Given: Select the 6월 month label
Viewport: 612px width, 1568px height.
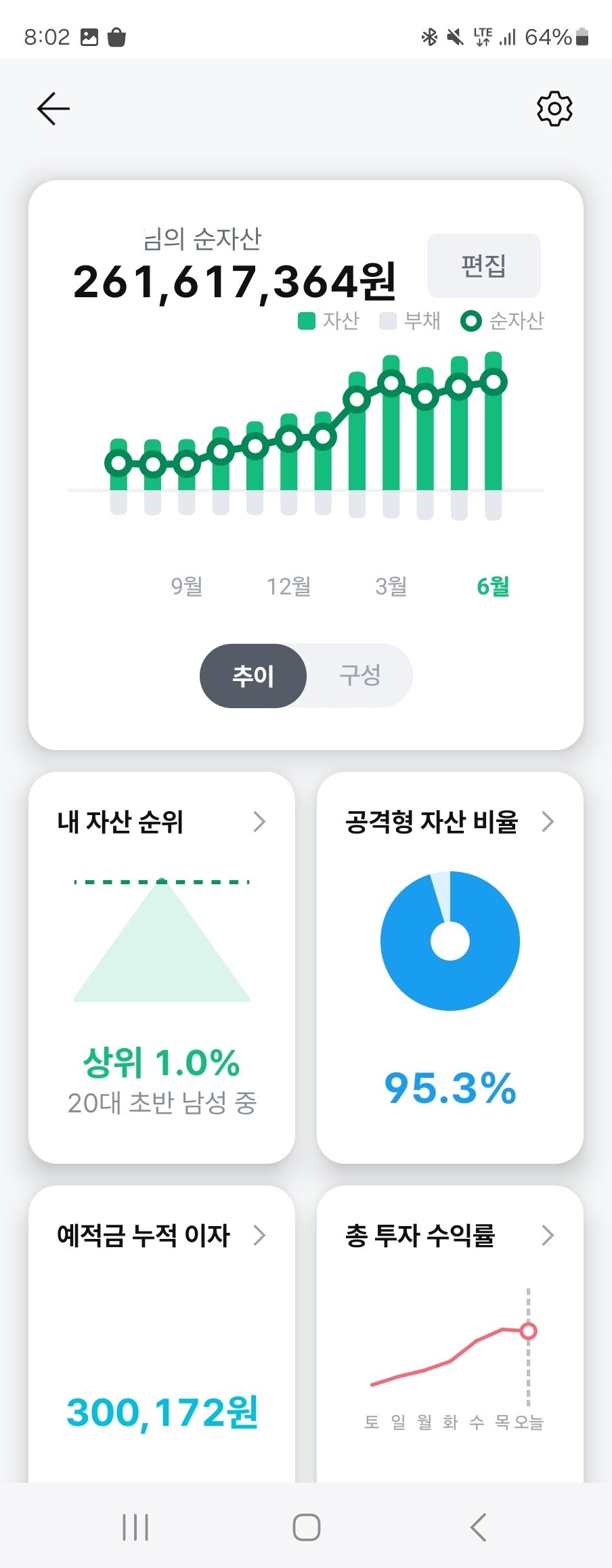Looking at the screenshot, I should tap(494, 588).
